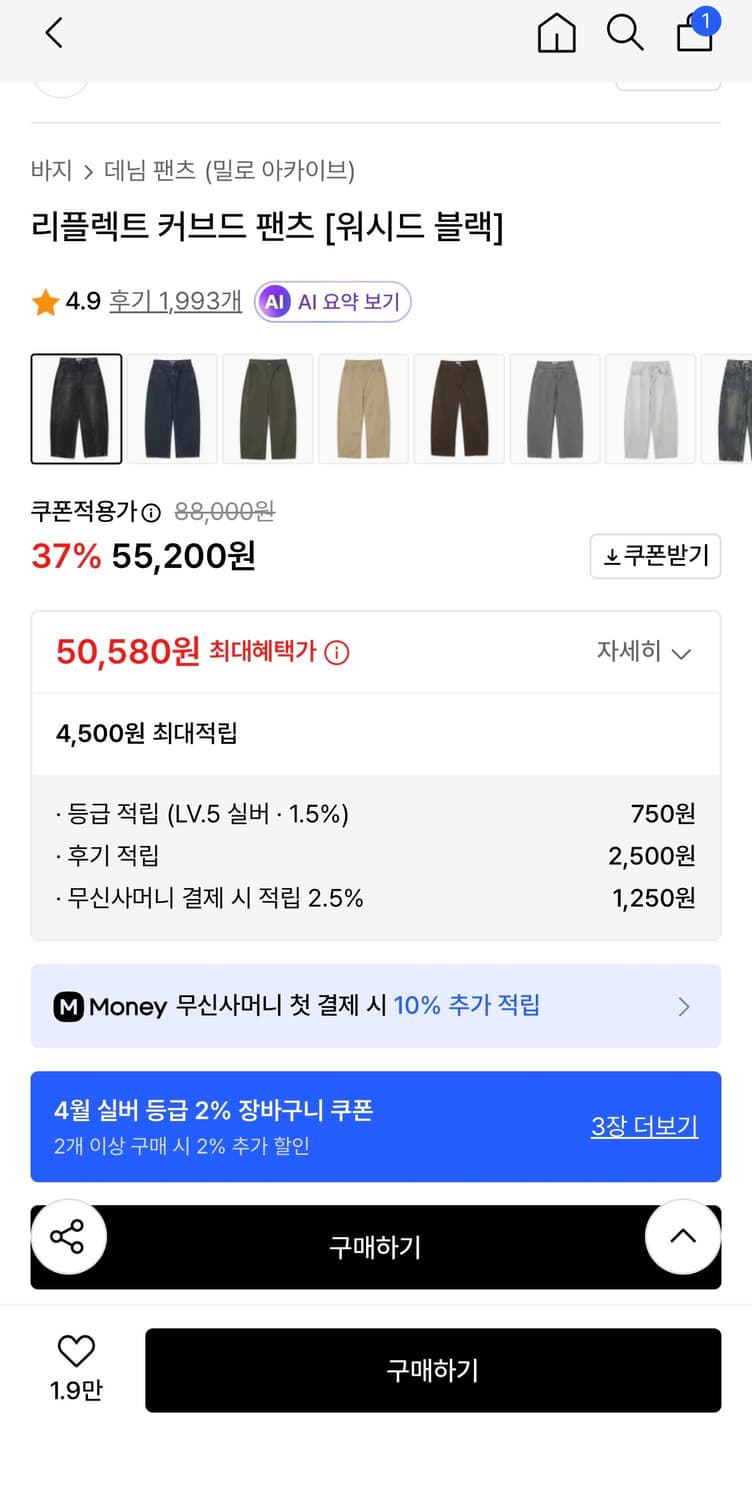Open the home icon in top bar
752x1500 pixels.
[556, 33]
